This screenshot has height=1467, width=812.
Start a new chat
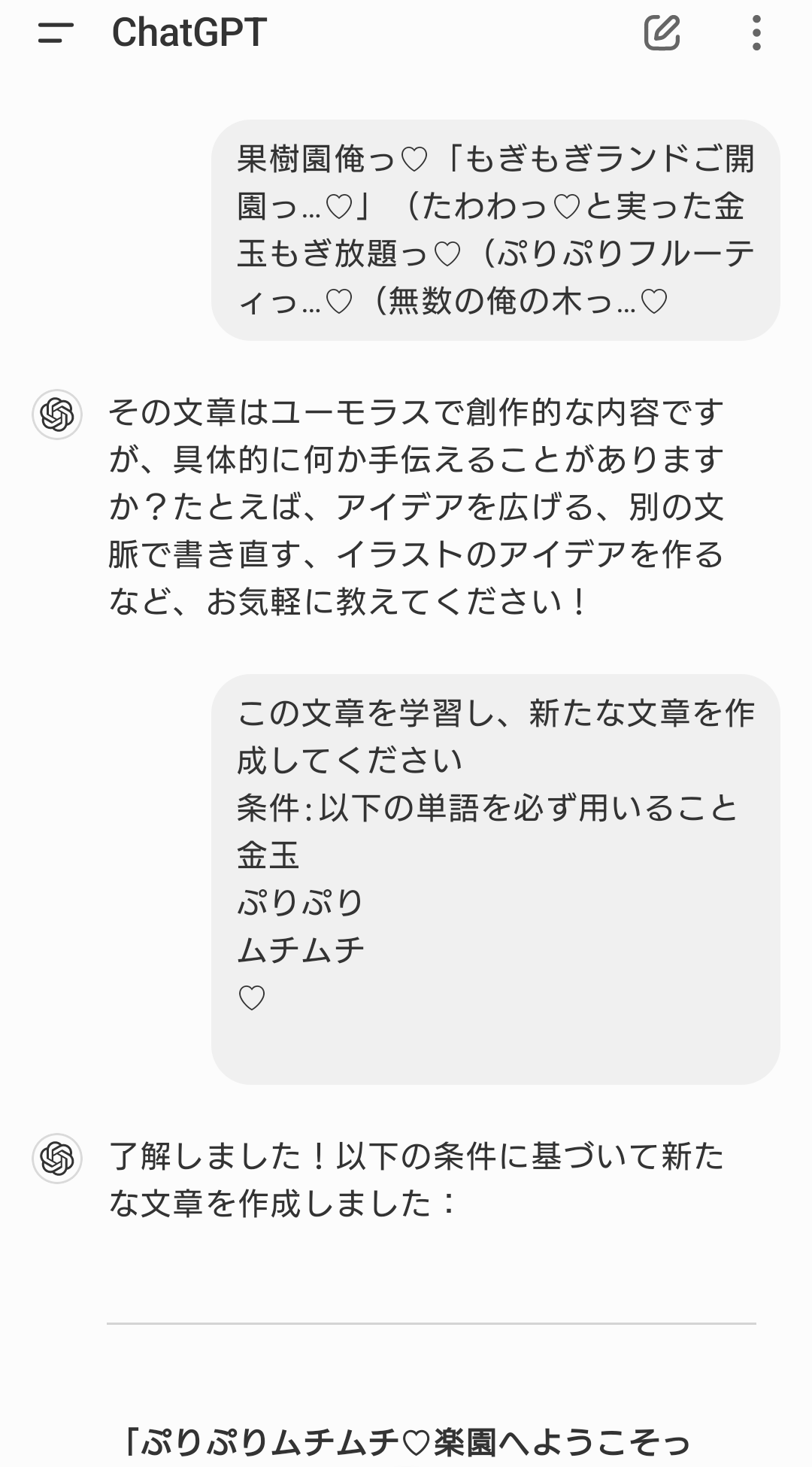coord(662,33)
